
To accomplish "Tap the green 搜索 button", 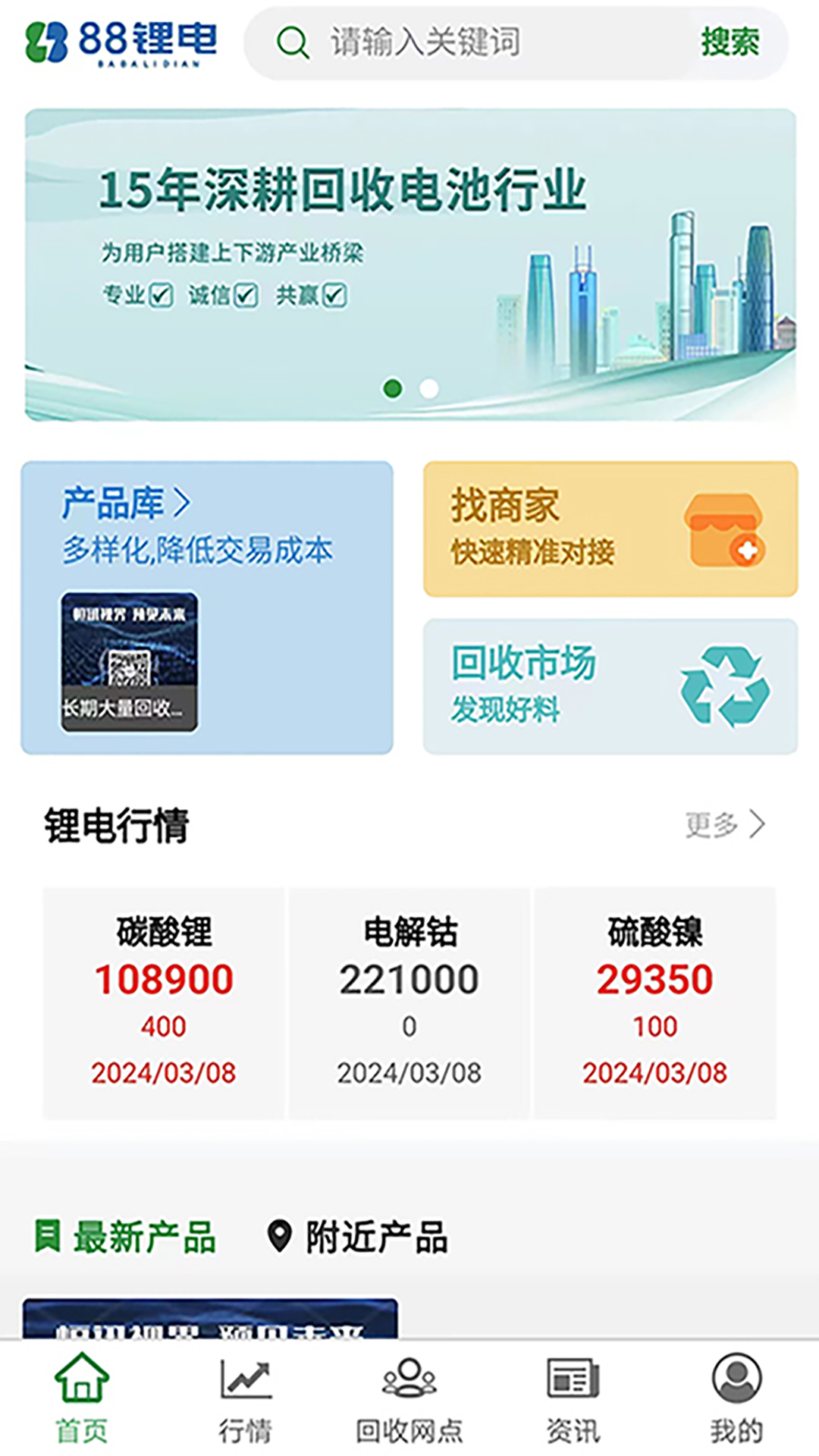I will [x=730, y=42].
